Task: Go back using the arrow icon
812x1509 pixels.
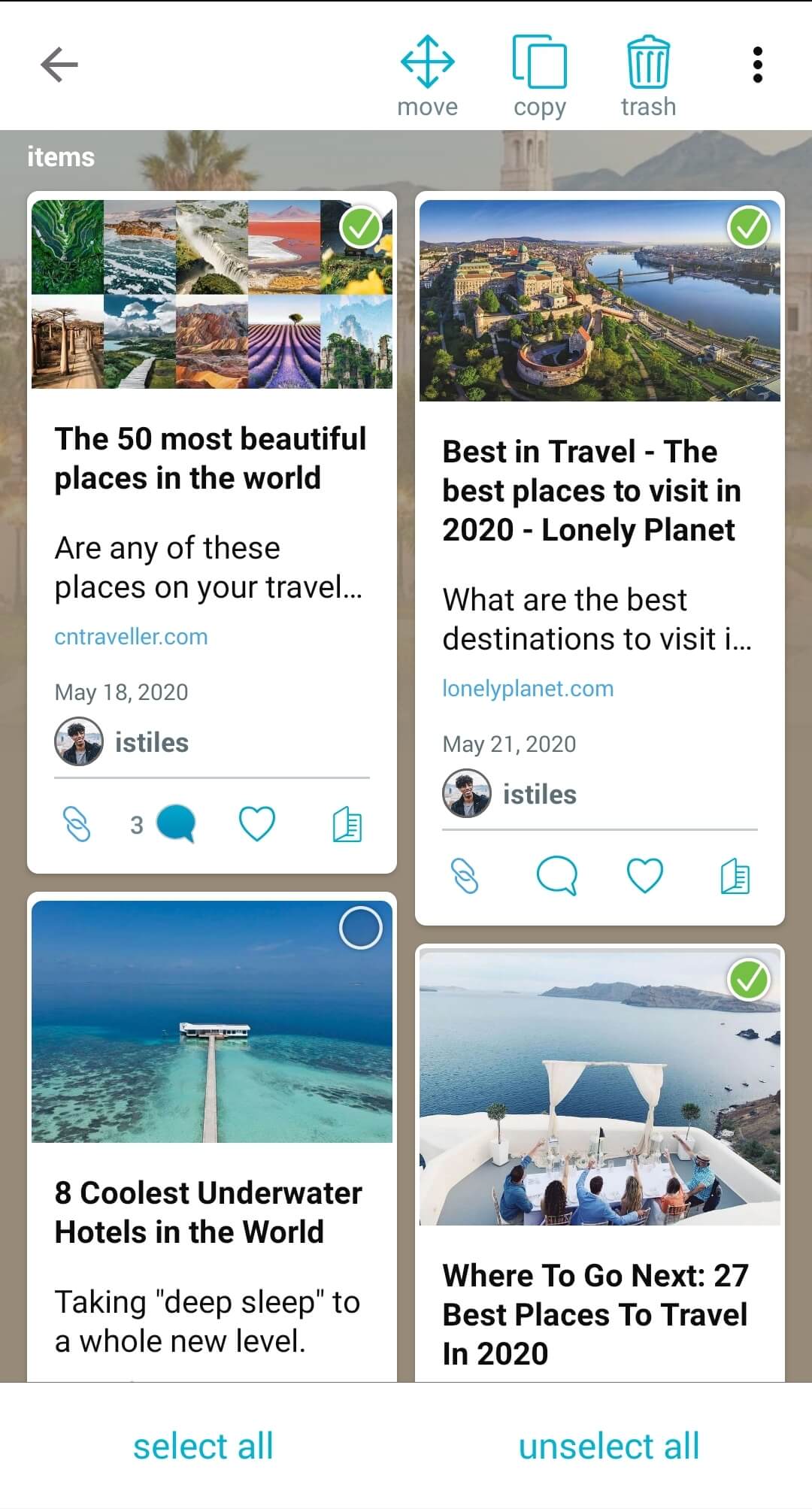Action: [x=59, y=65]
